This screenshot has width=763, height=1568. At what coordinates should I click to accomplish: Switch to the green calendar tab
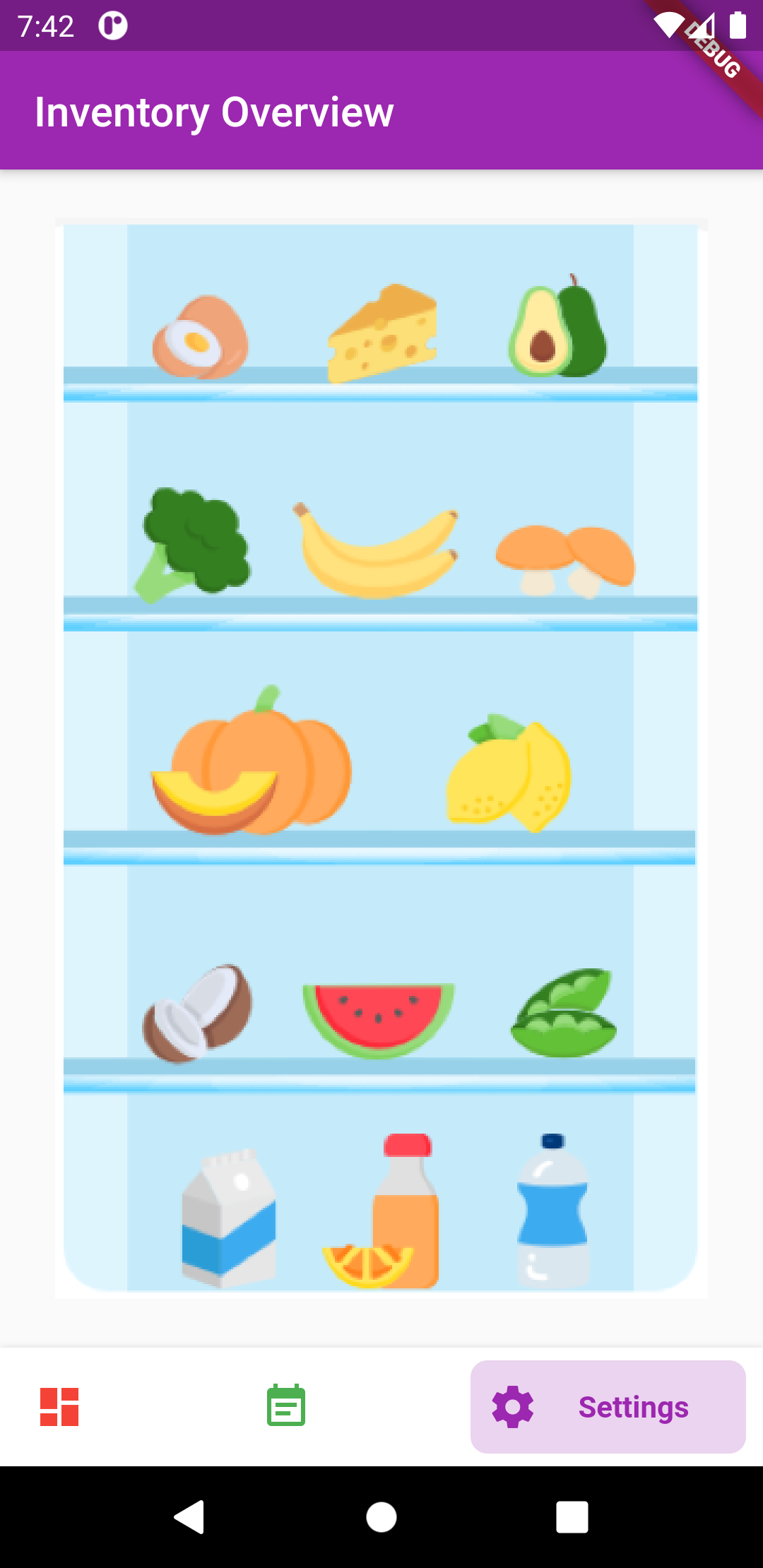pos(286,1406)
